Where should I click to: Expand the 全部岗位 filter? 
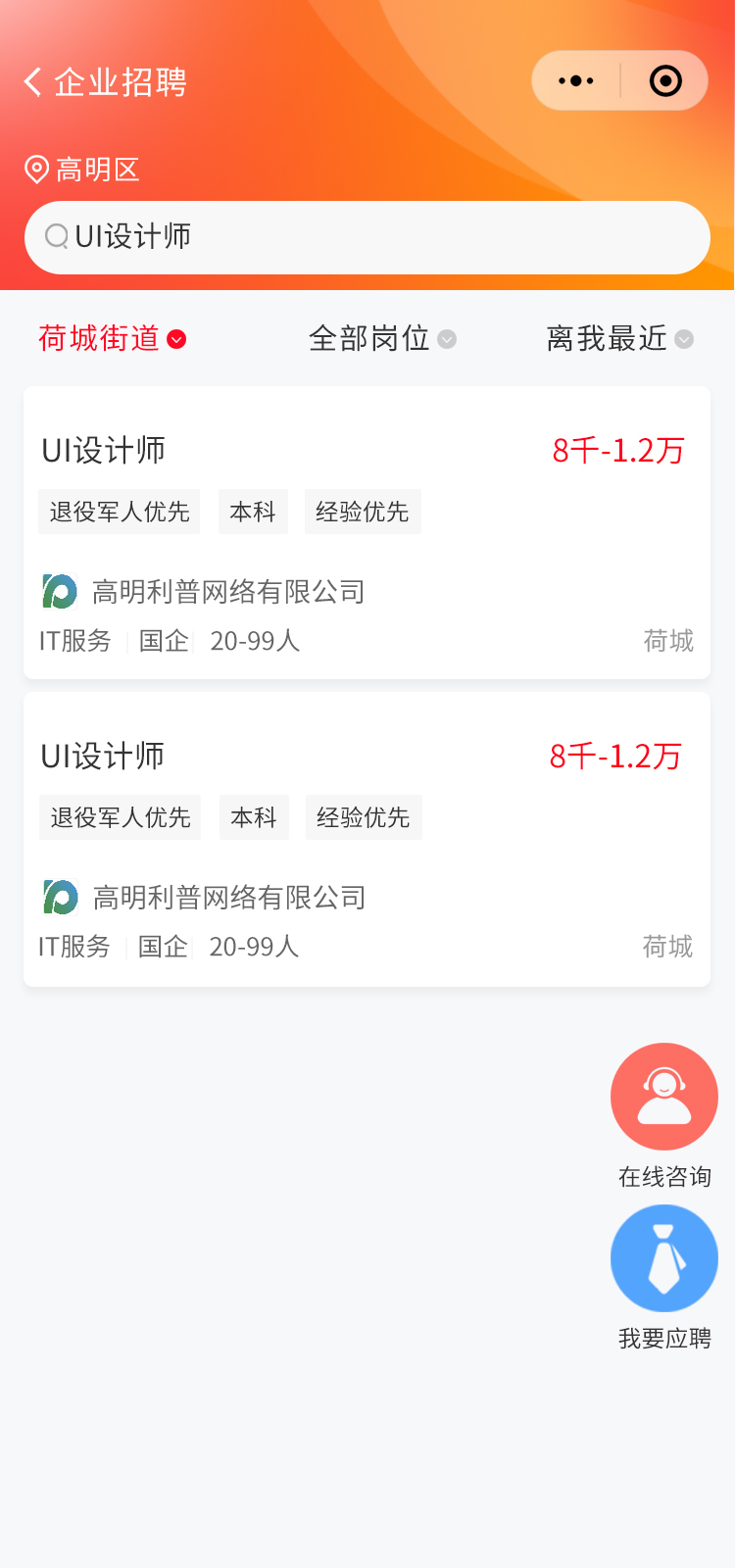point(382,339)
